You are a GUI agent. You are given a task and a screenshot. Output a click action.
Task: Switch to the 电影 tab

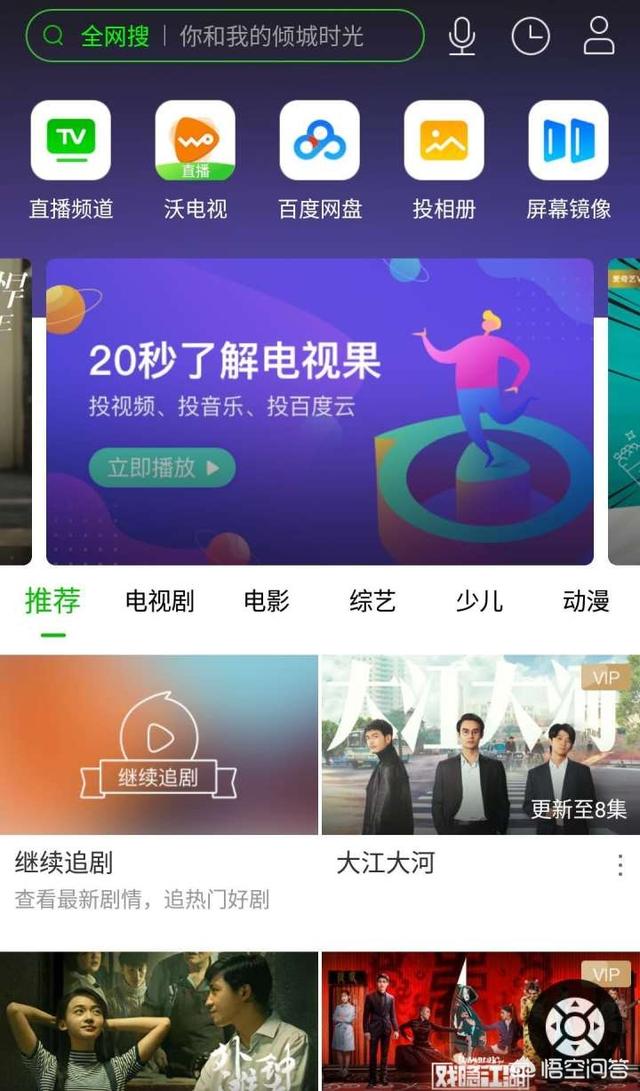click(x=267, y=601)
